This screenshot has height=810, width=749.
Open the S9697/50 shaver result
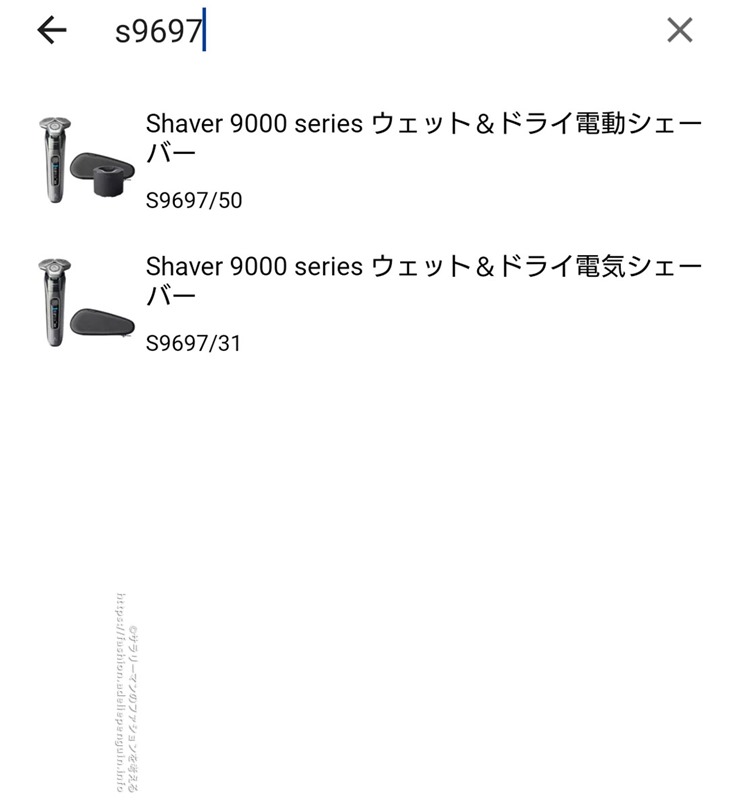pyautogui.click(x=400, y=160)
